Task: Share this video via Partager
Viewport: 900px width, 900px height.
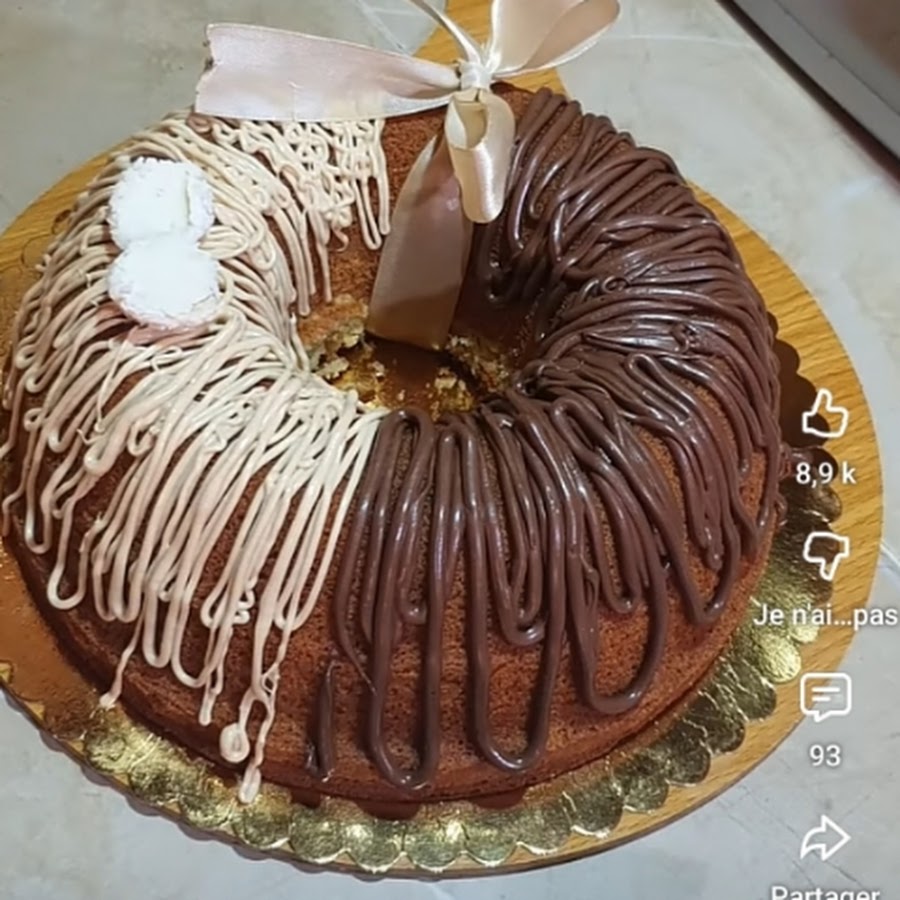Action: [825, 840]
